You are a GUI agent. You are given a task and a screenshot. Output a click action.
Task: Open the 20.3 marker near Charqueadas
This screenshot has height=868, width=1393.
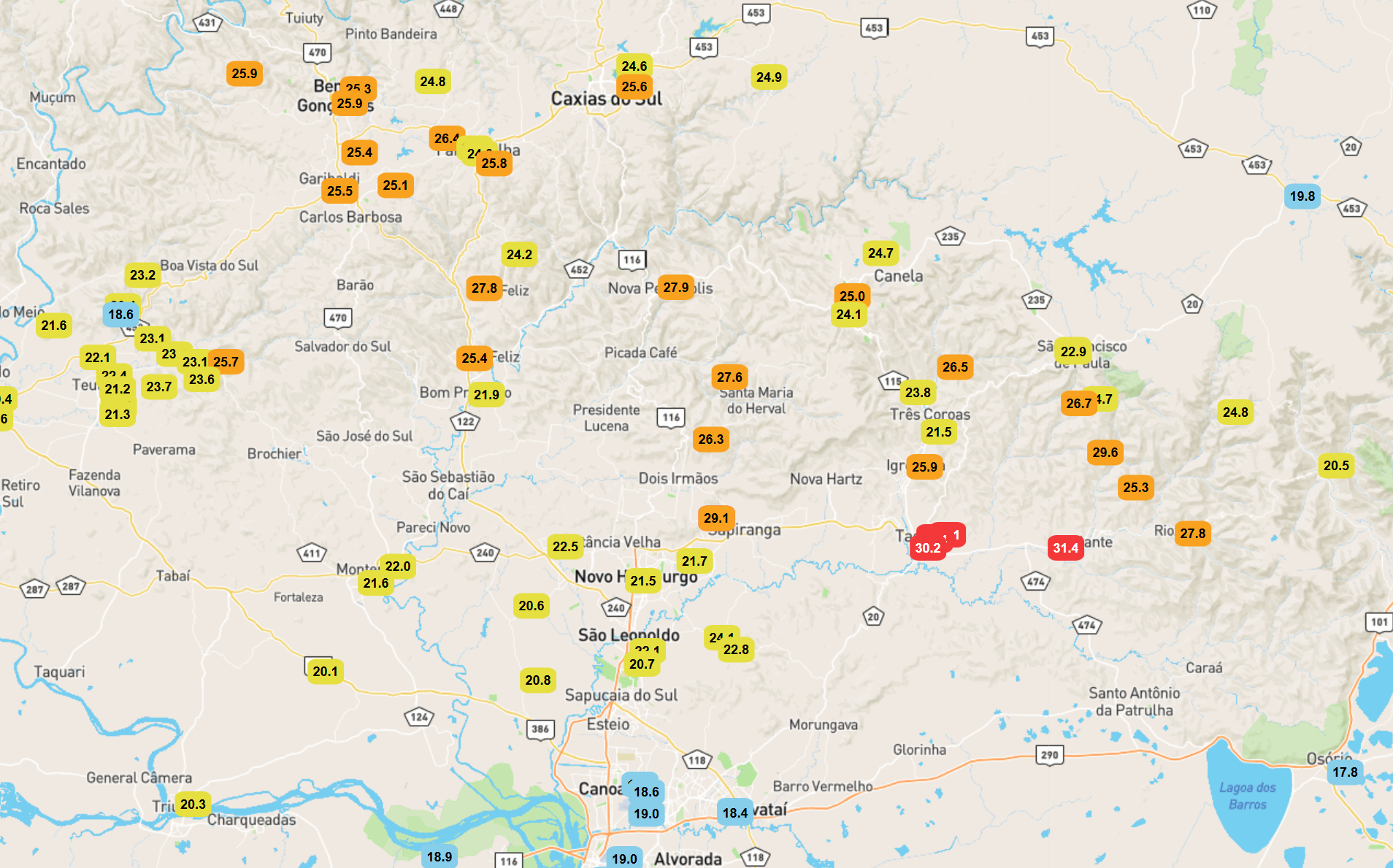pyautogui.click(x=193, y=804)
